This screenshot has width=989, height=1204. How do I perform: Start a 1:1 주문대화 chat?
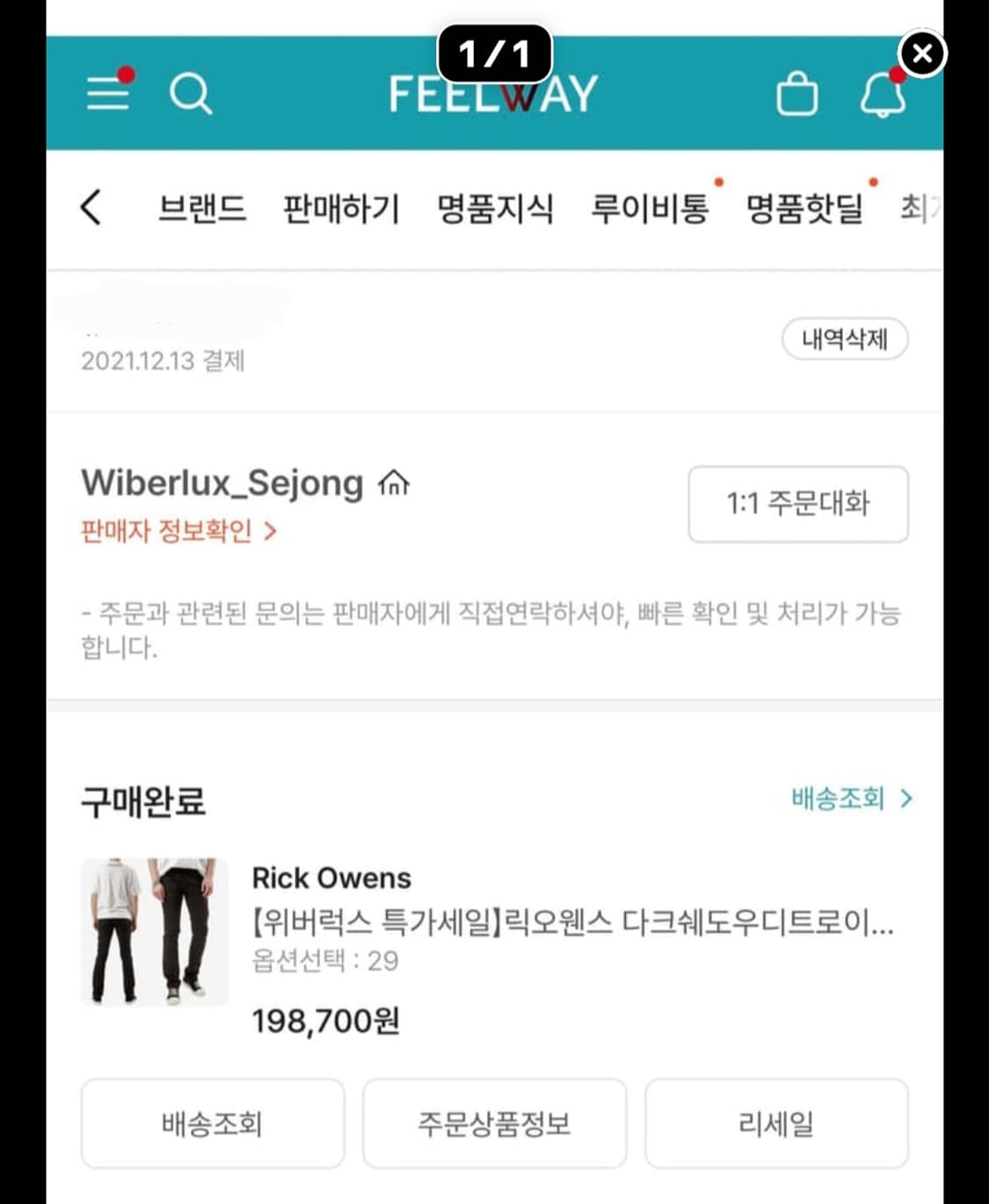pyautogui.click(x=798, y=505)
